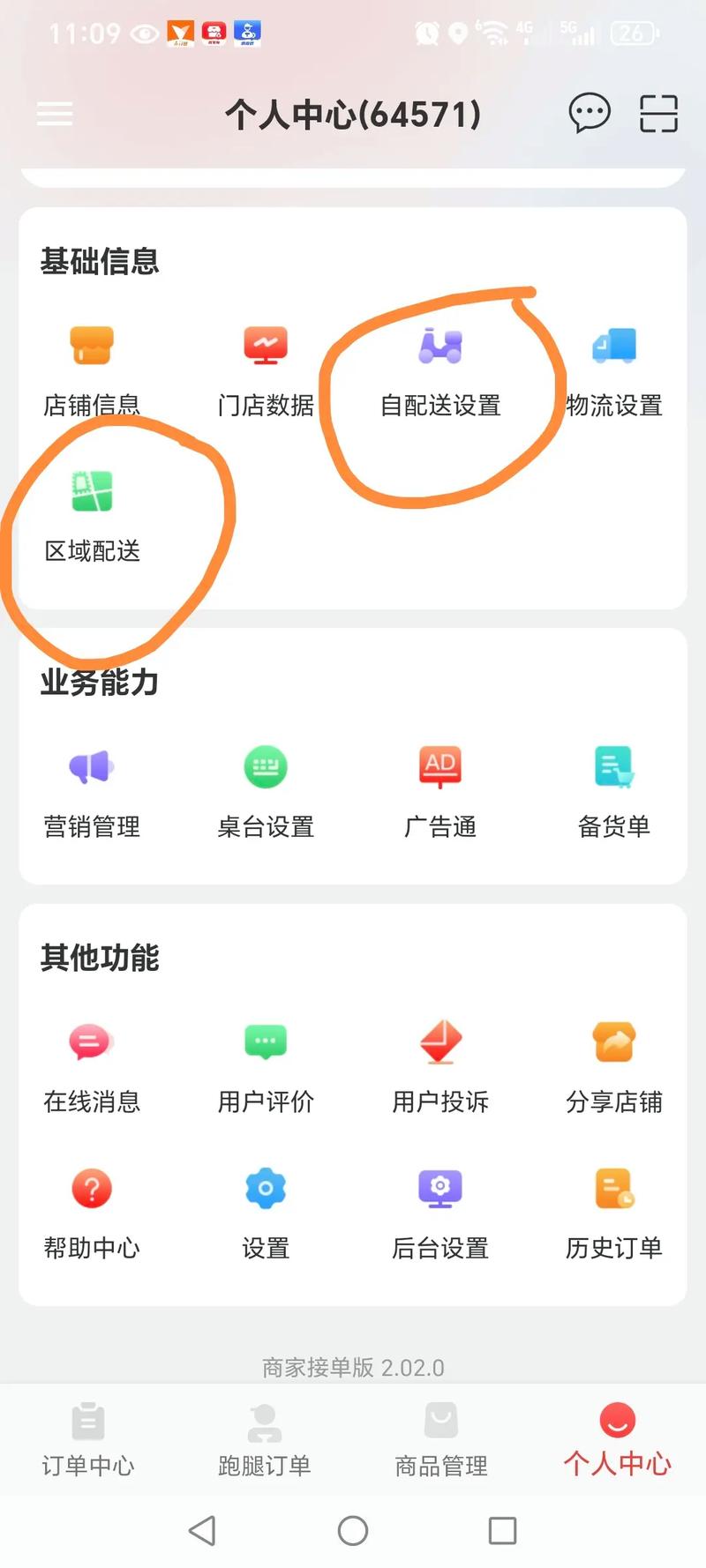Open 自配送设置 (self-delivery settings)
The height and width of the screenshot is (1568, 706).
click(439, 370)
